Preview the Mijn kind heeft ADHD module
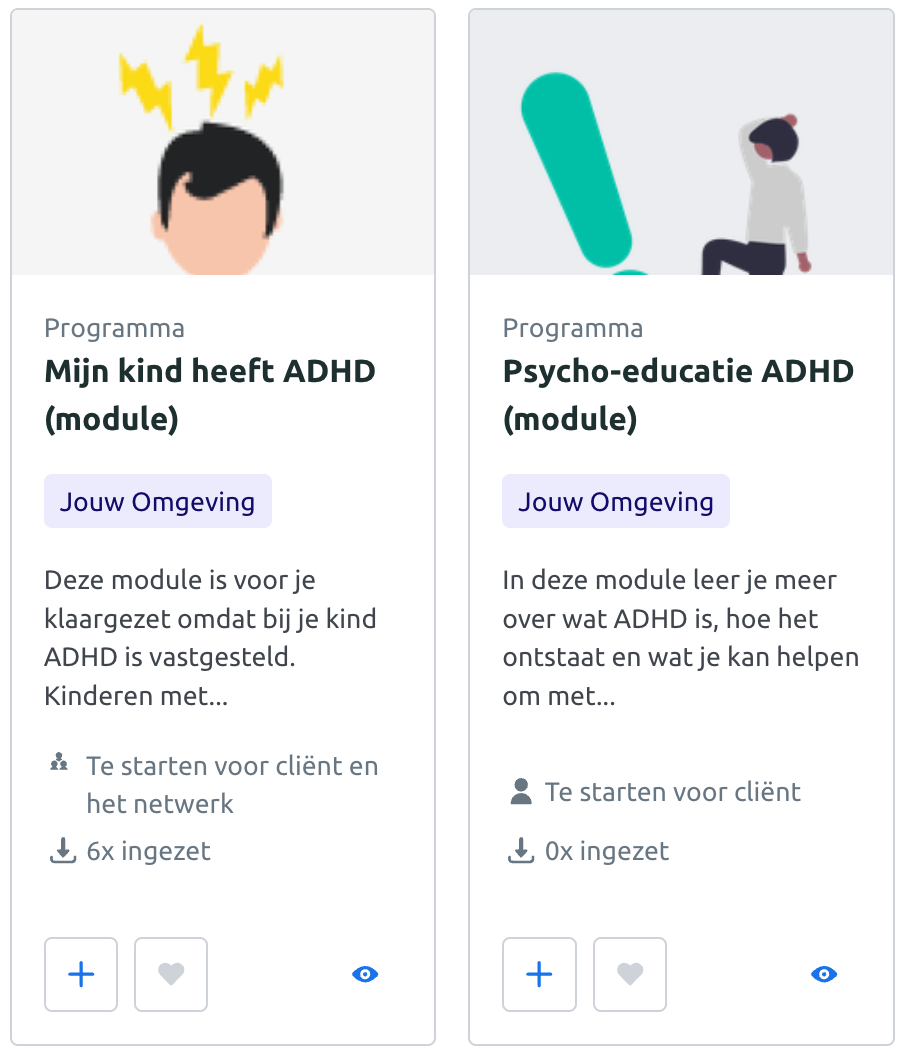 365,974
